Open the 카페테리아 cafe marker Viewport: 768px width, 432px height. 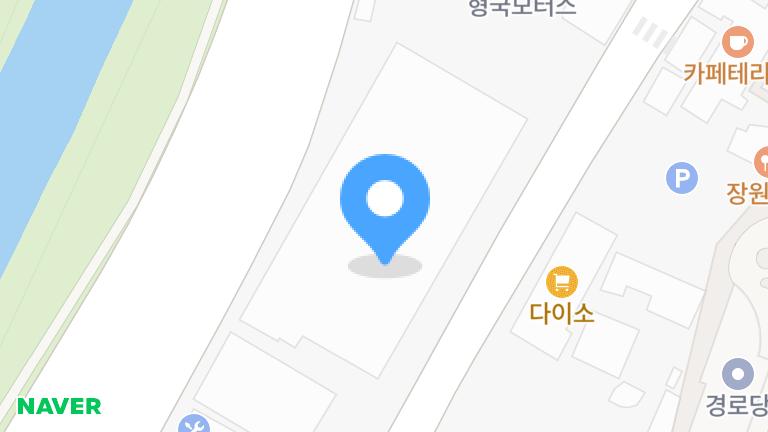coord(737,43)
